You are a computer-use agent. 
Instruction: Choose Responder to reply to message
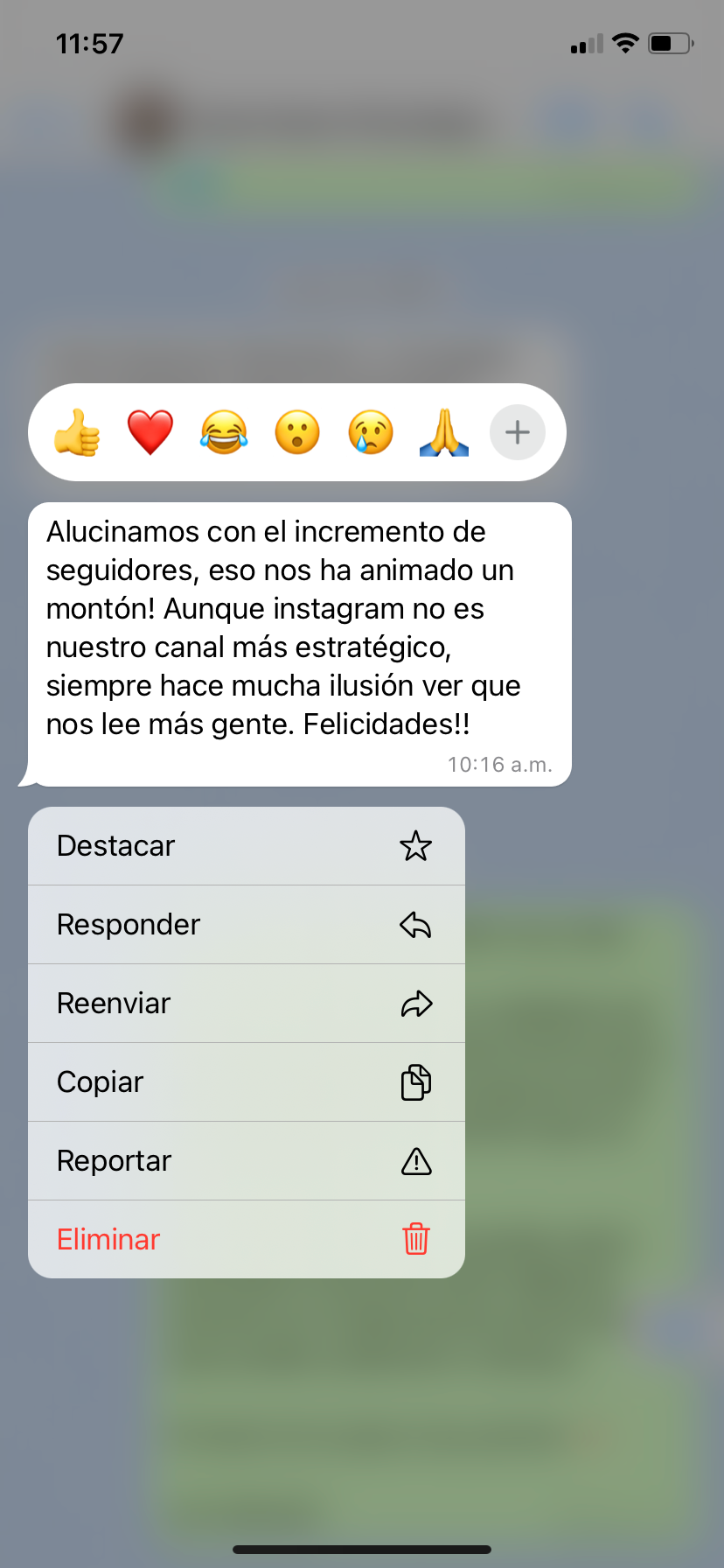(x=247, y=925)
